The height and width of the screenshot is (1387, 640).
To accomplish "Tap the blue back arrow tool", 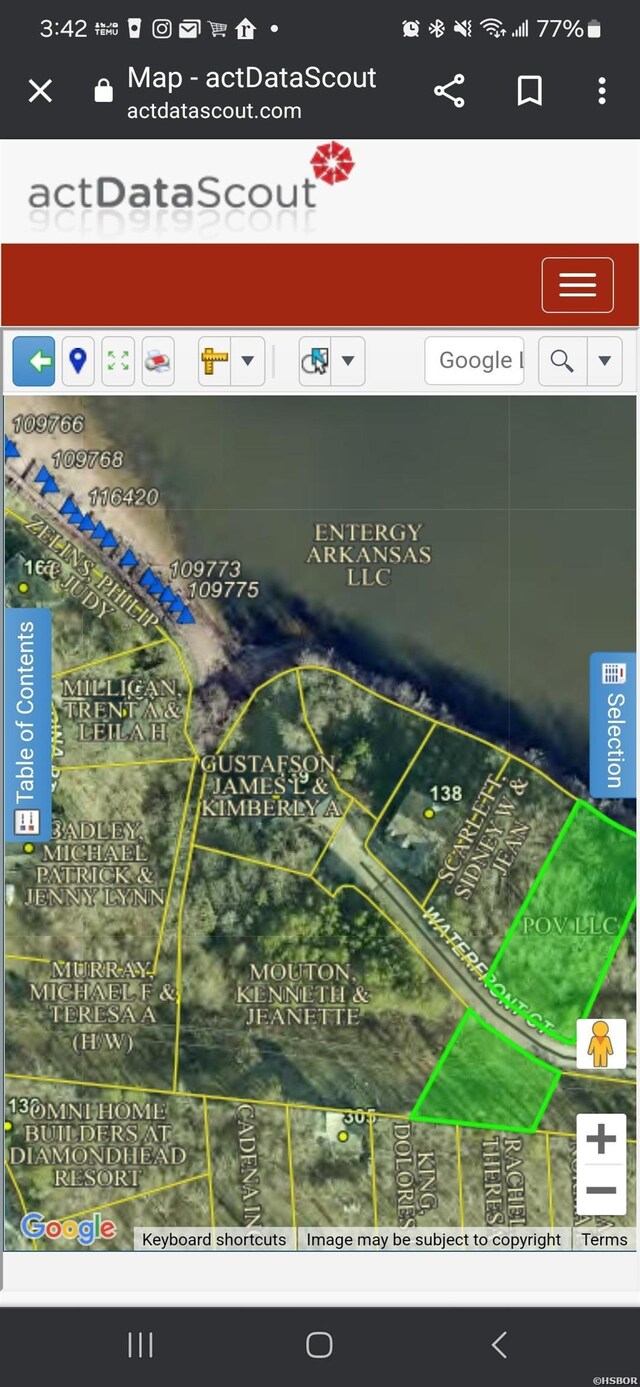I will (x=34, y=361).
